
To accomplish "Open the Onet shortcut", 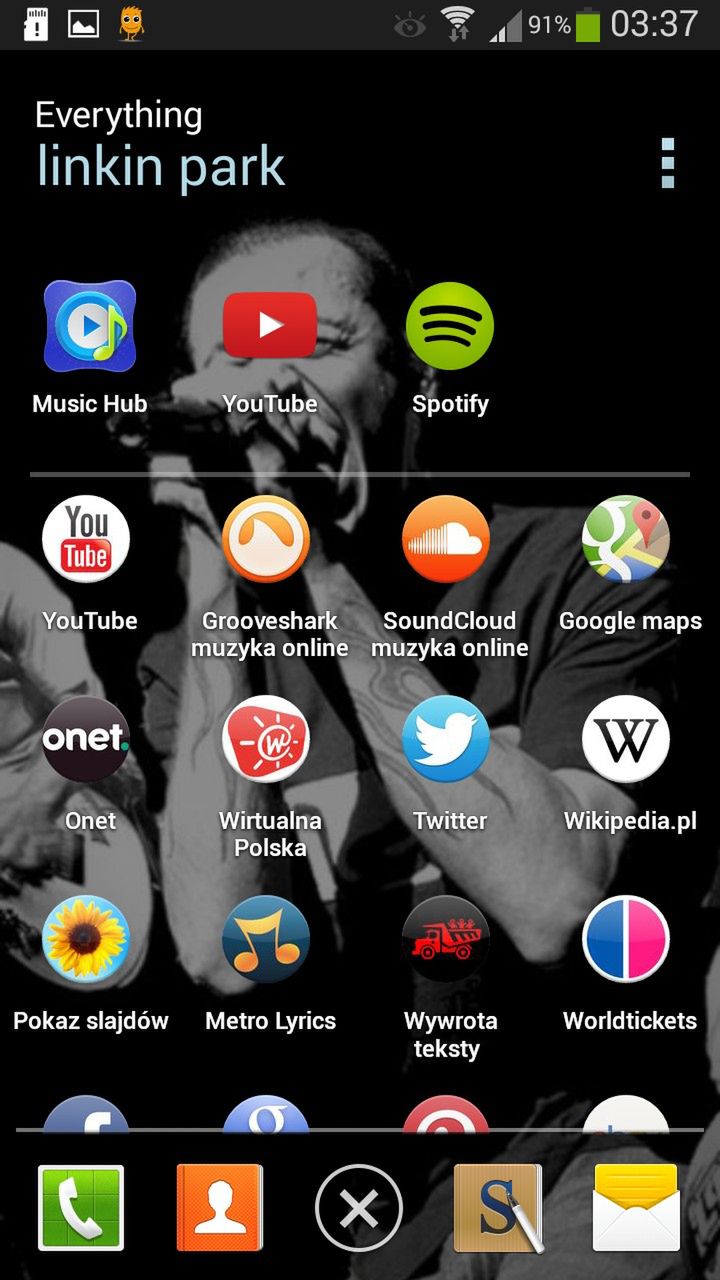I will click(86, 739).
